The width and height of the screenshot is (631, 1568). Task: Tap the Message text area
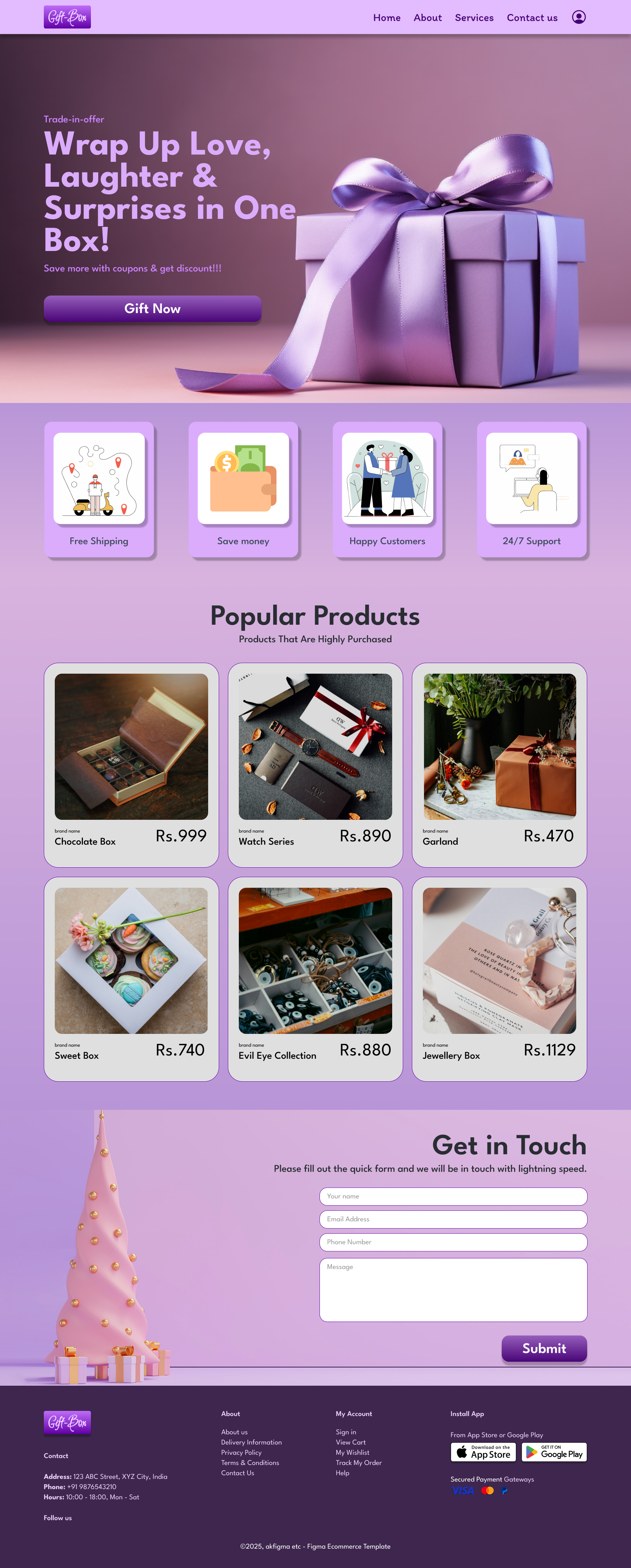click(453, 1289)
